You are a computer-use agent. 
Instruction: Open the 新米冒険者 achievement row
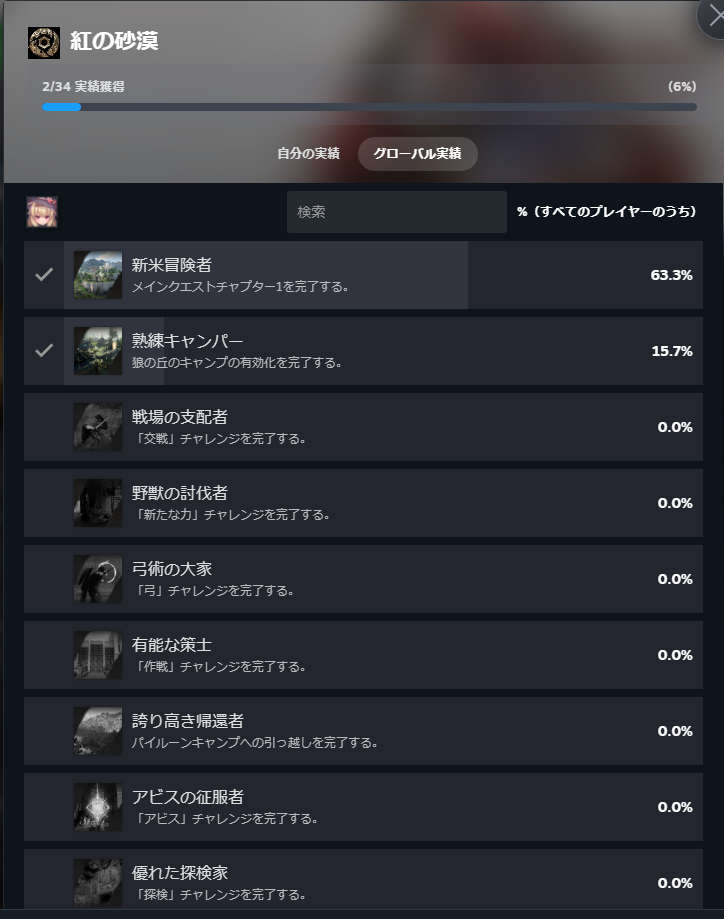coord(363,275)
